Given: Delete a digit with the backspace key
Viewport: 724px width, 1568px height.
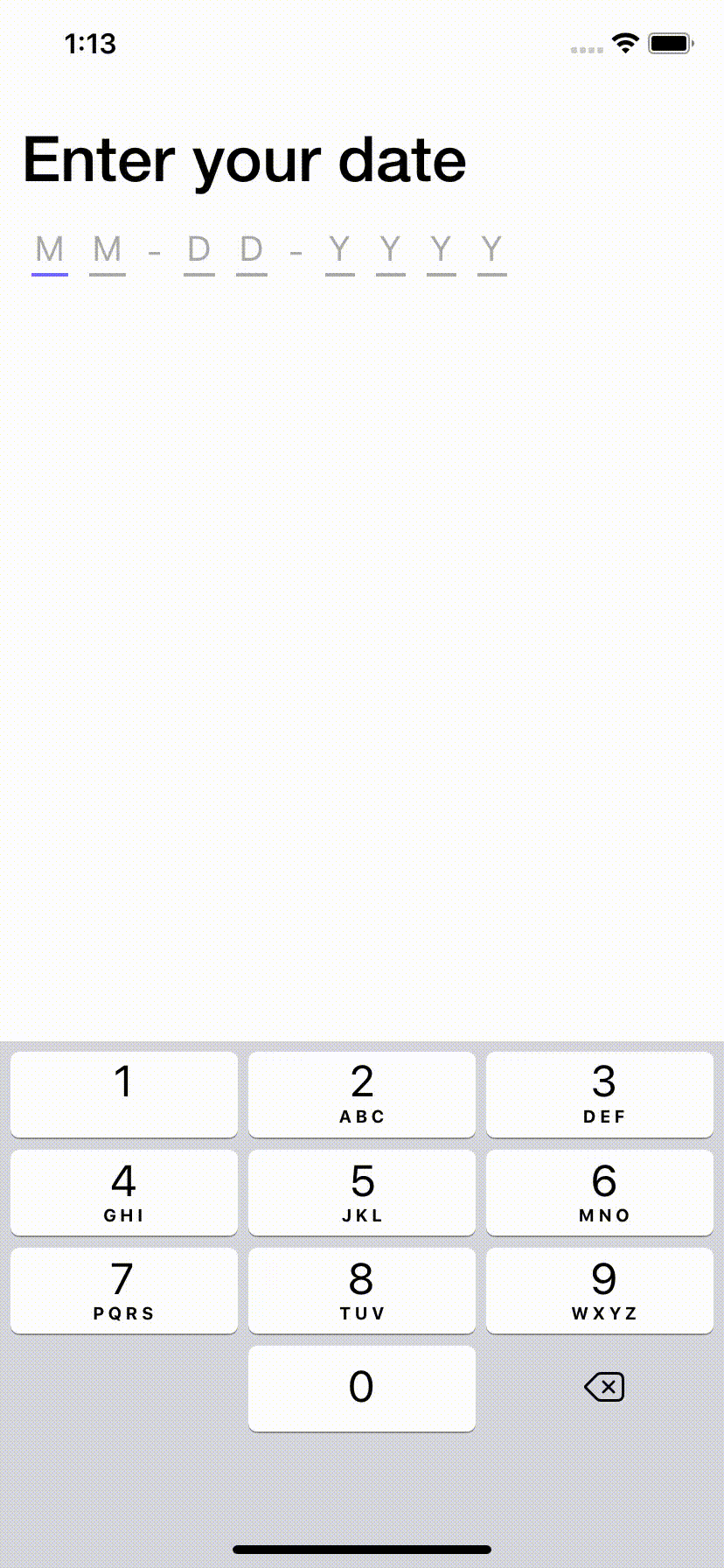Looking at the screenshot, I should click(x=603, y=1387).
